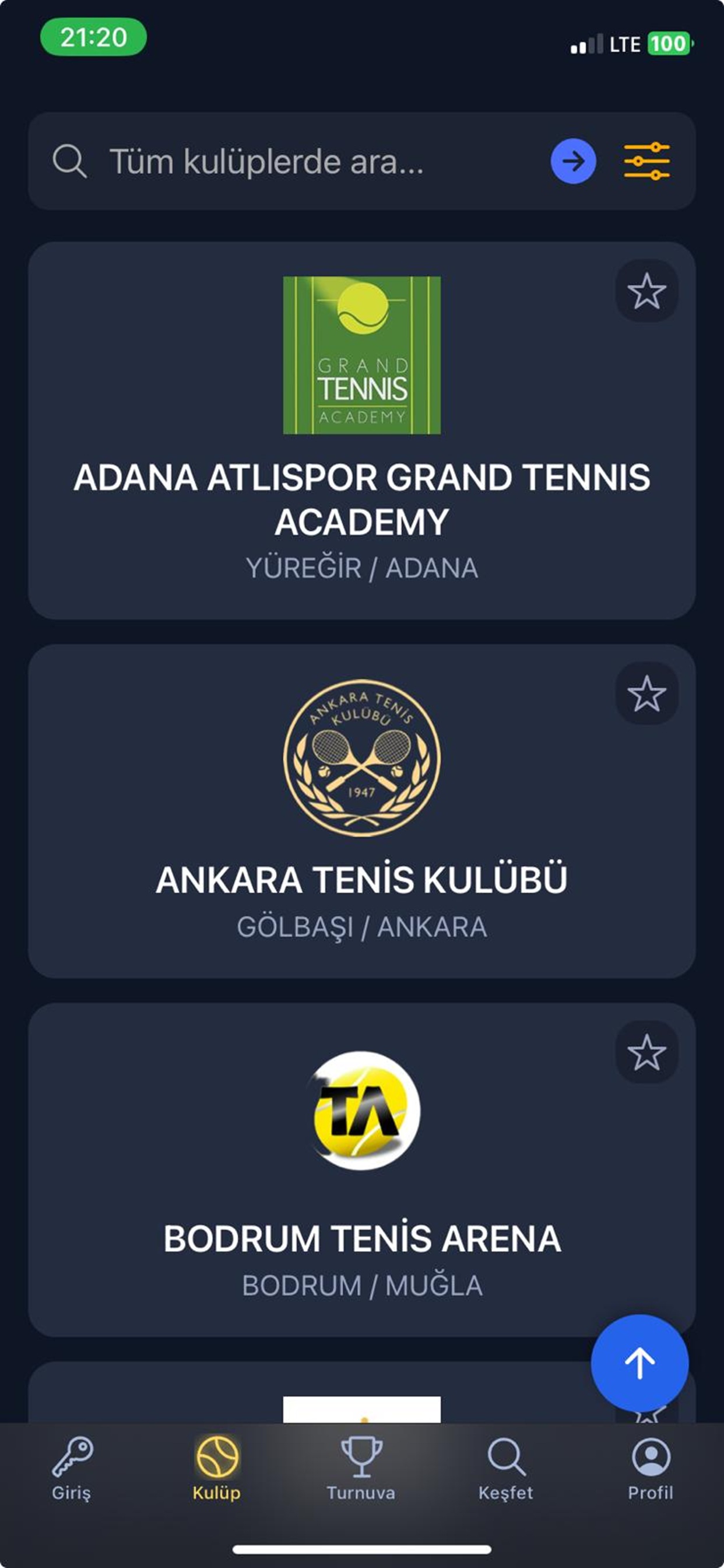
Task: Tap the magnifying glass in search bar
Action: 69,160
